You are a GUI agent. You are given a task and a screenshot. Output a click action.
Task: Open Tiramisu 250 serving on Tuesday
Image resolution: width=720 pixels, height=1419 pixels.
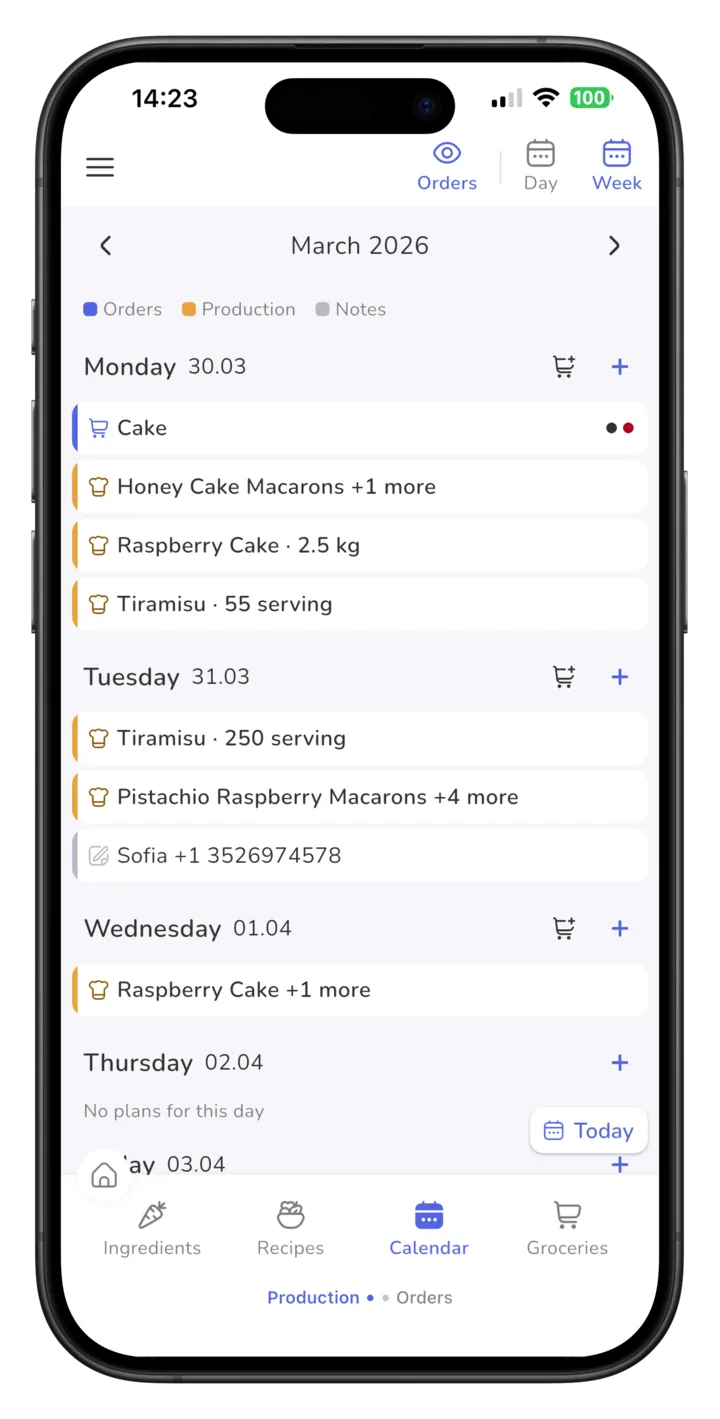coord(360,738)
